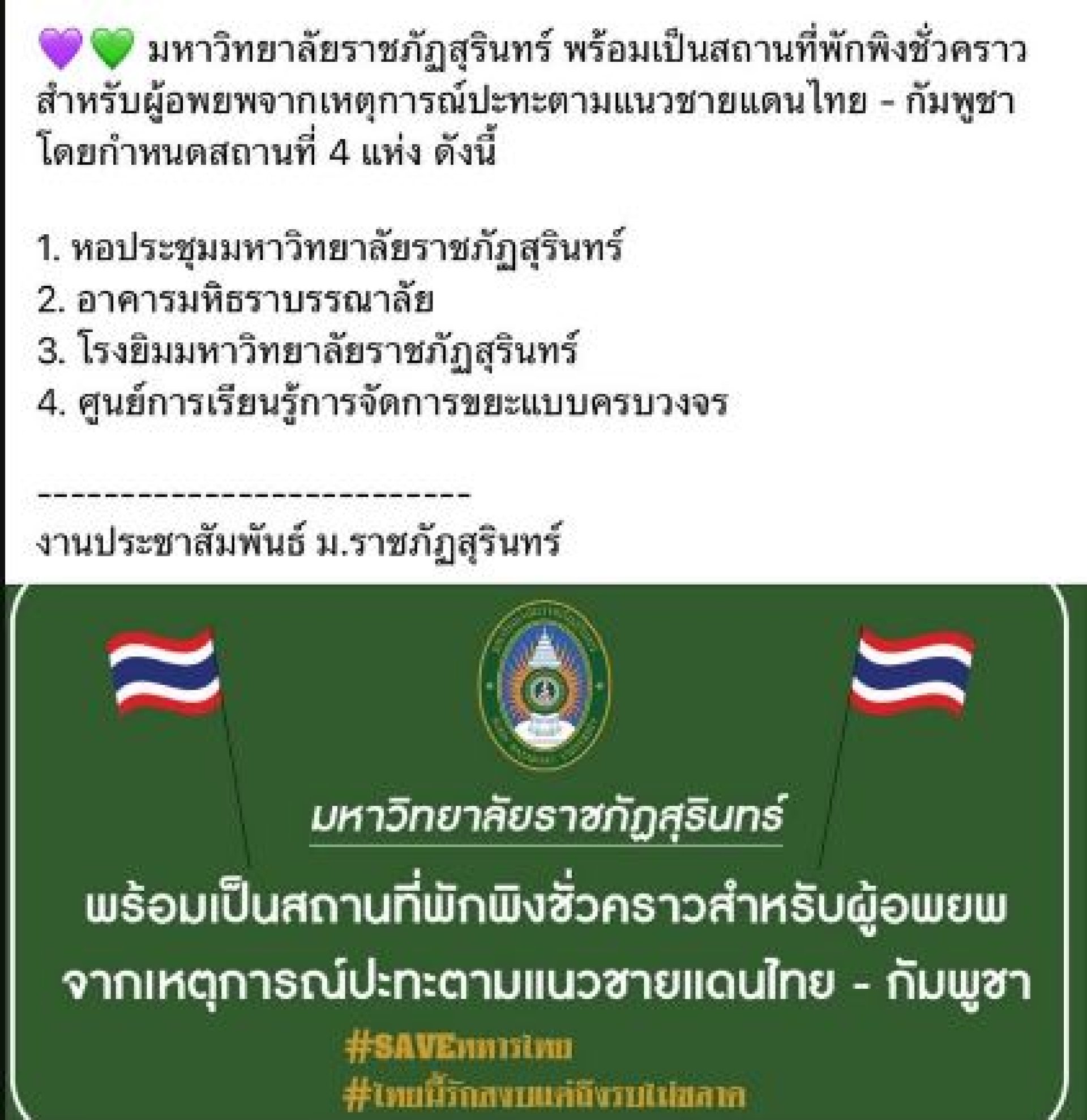The height and width of the screenshot is (1120, 1087).
Task: Open the green university shelter announcement image
Action: [x=543, y=851]
